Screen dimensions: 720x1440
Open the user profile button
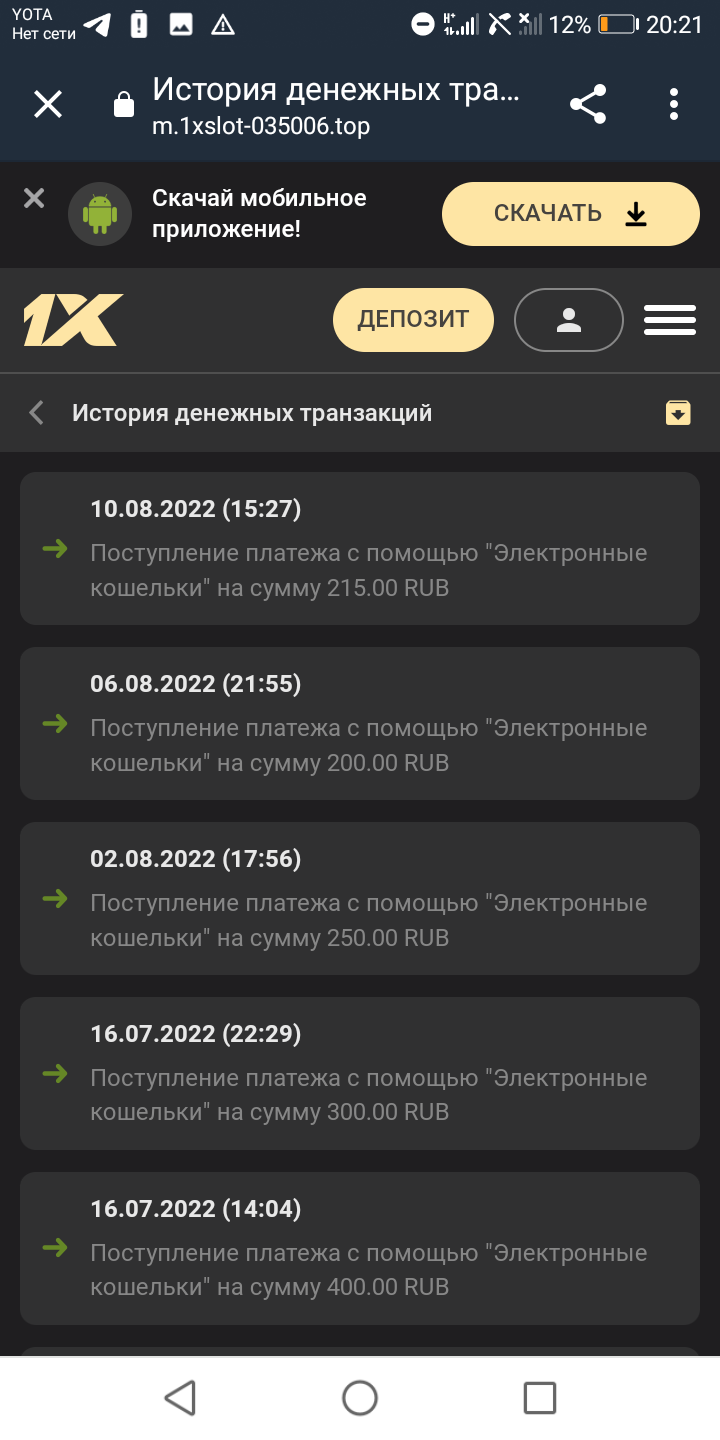568,320
